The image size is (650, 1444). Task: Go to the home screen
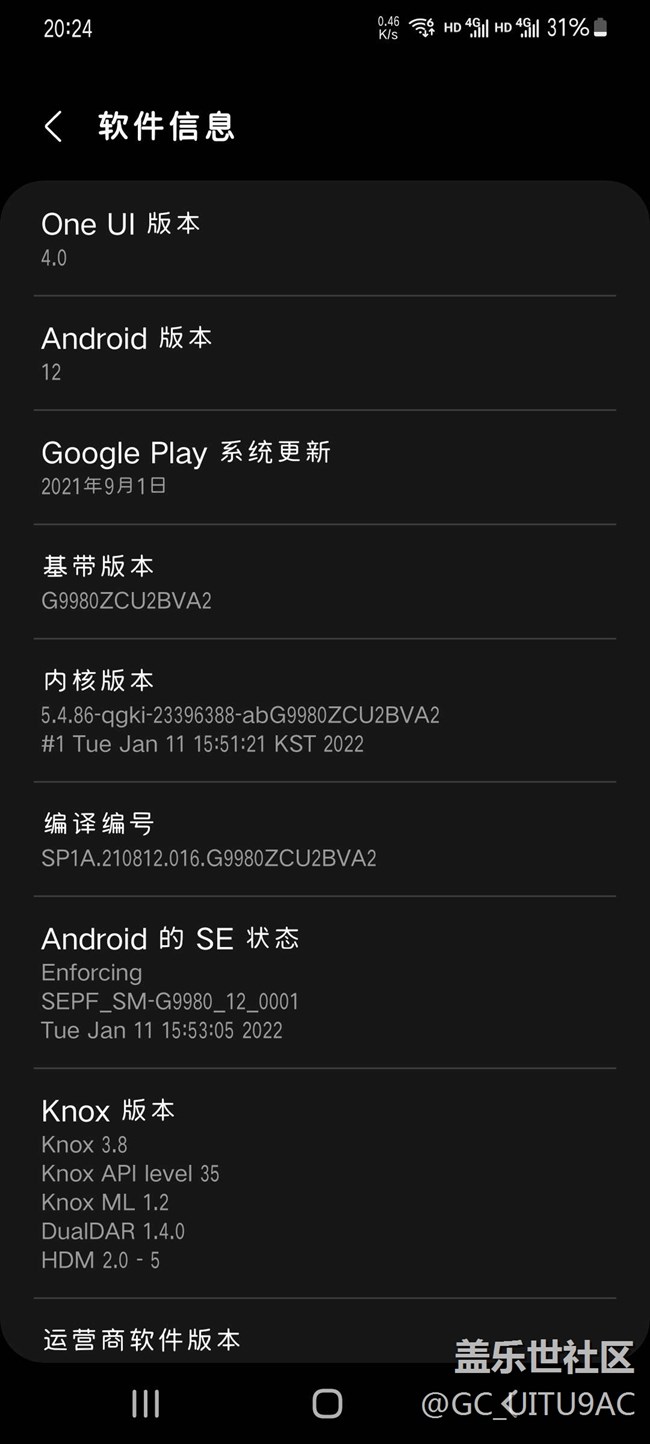point(327,1404)
